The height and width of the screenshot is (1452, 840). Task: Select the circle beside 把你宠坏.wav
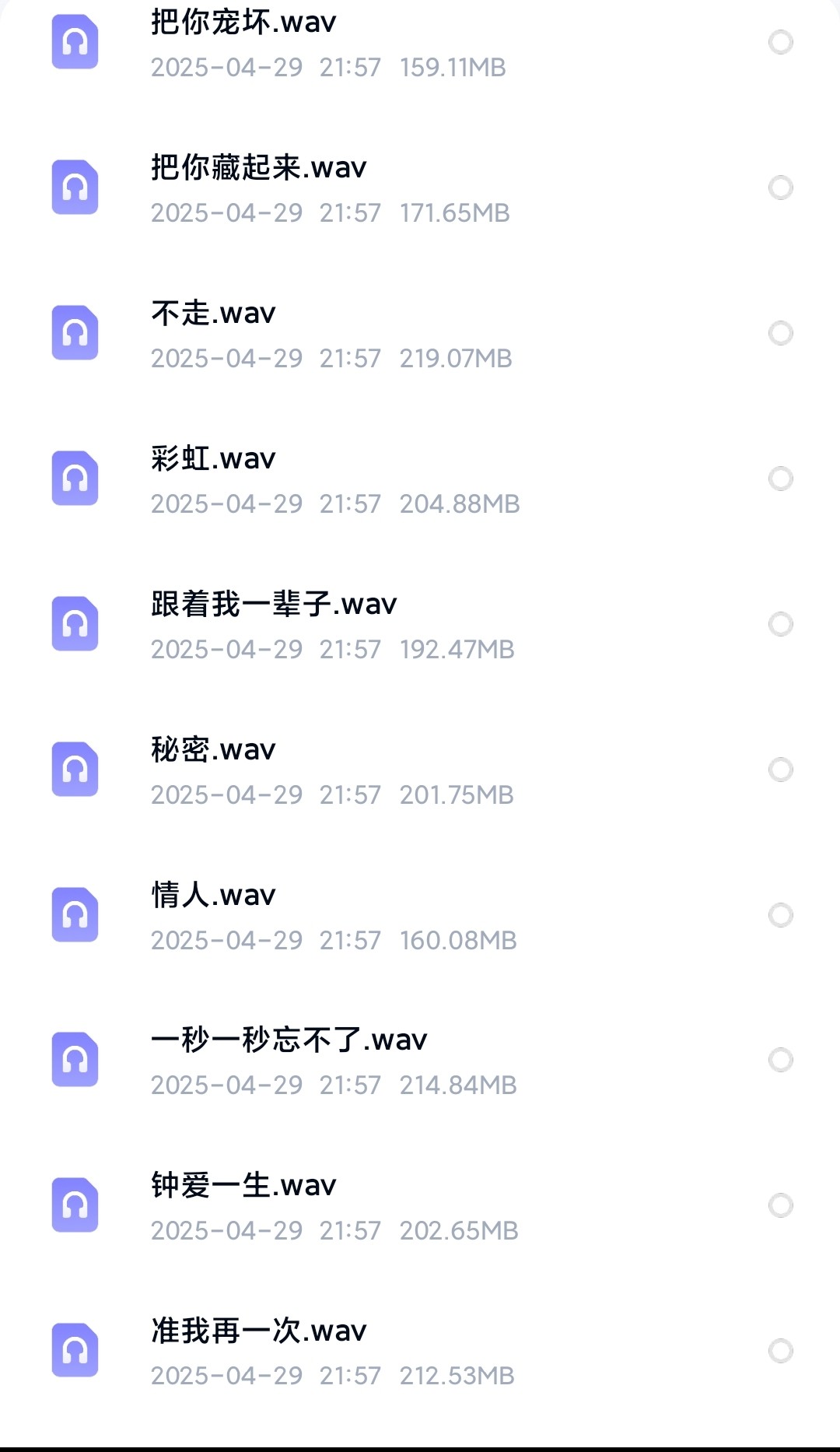tap(780, 42)
